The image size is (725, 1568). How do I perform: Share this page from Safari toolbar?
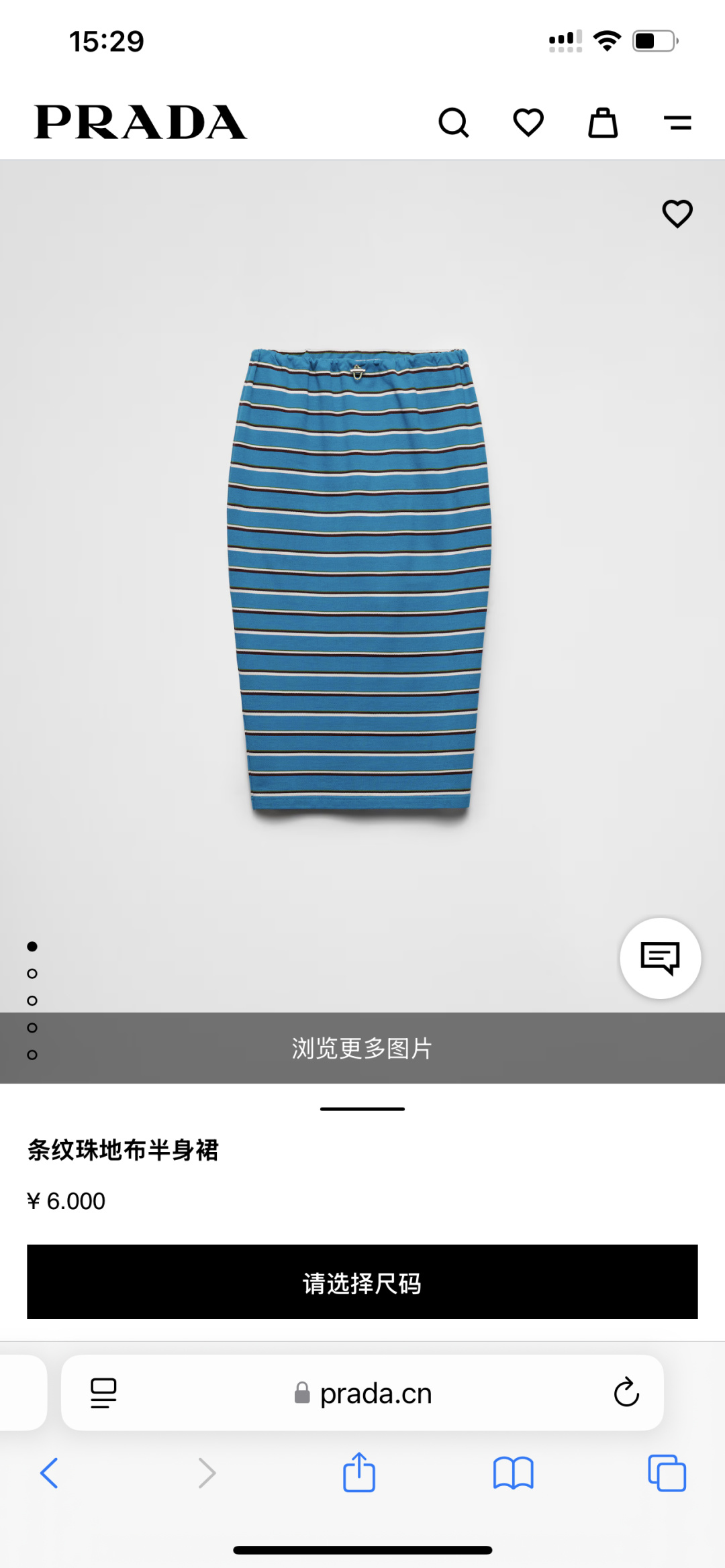[x=359, y=1472]
